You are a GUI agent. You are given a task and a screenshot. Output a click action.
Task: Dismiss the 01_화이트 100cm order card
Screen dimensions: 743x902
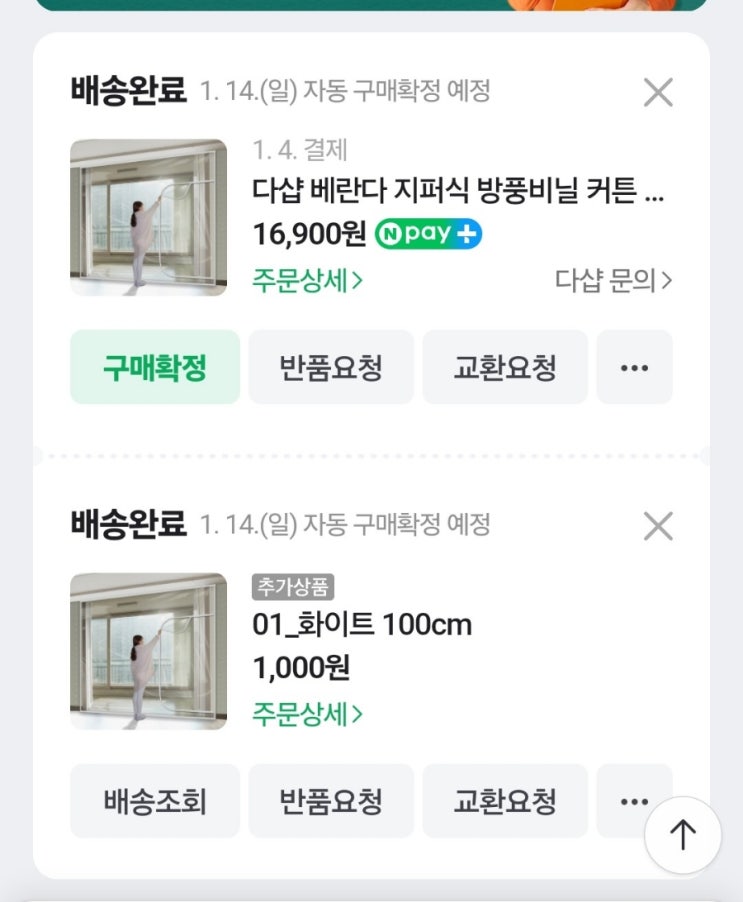coord(658,526)
